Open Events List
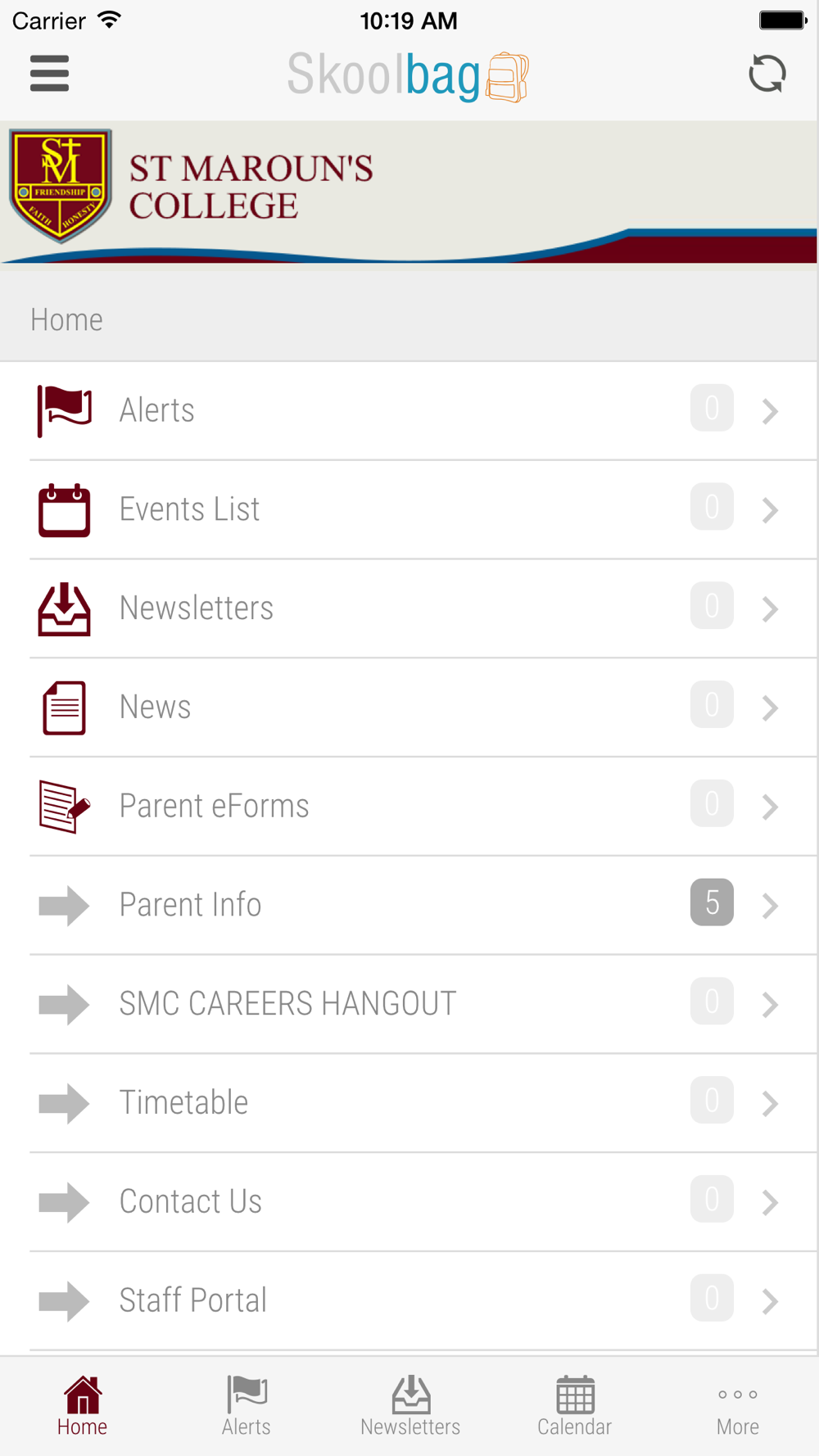 coord(409,509)
